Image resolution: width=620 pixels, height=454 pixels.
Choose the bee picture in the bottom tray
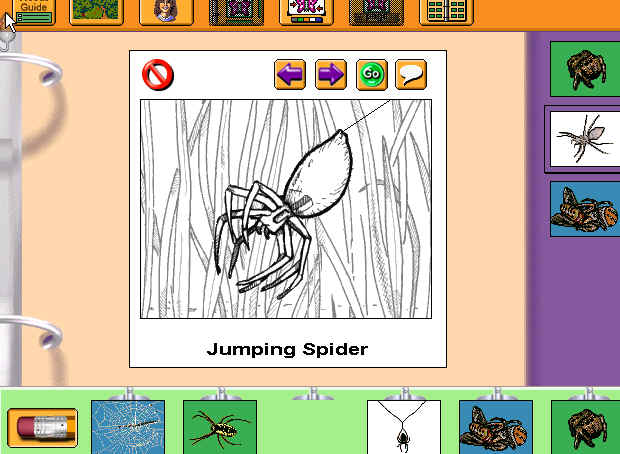click(x=495, y=427)
